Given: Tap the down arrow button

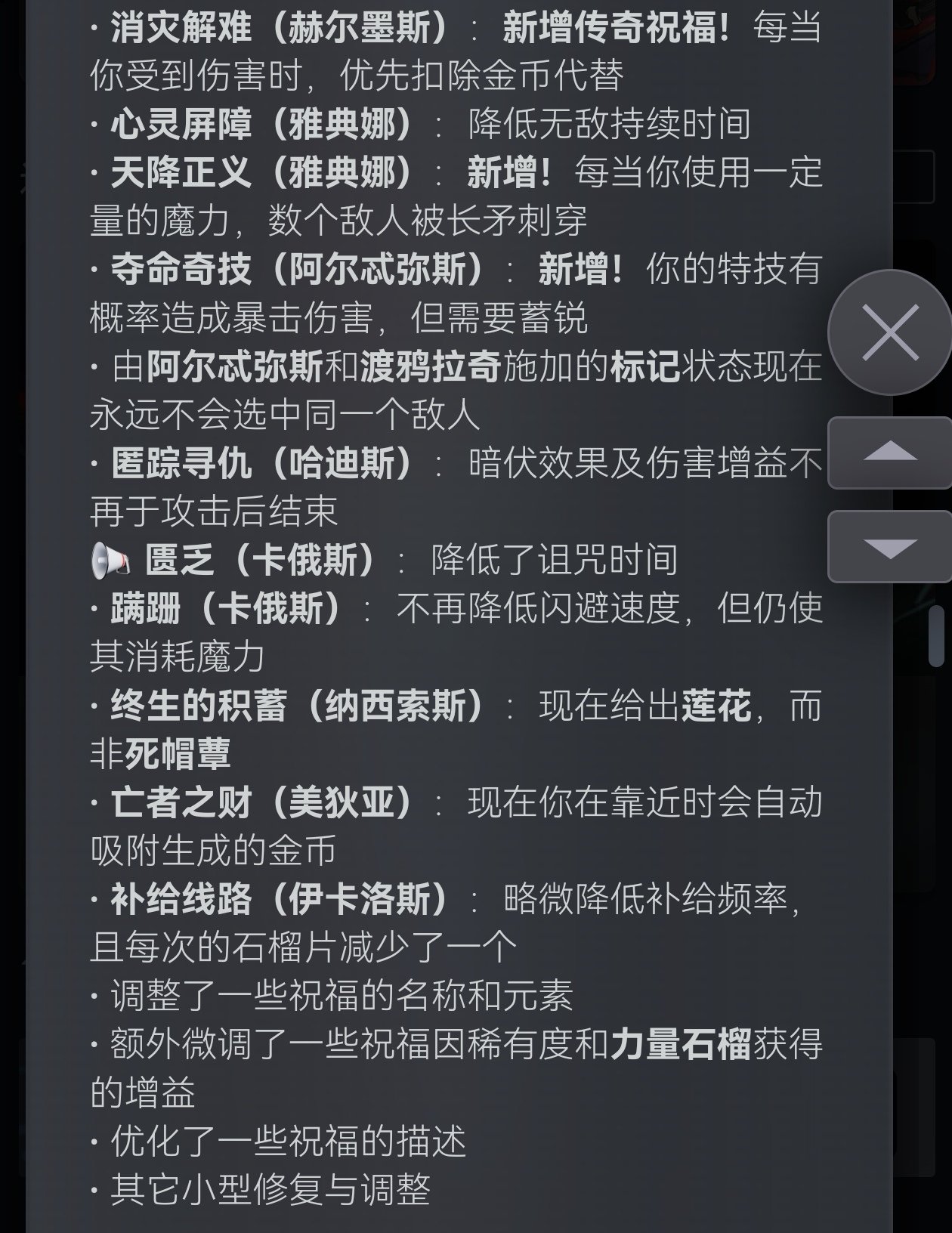Looking at the screenshot, I should click(x=889, y=547).
